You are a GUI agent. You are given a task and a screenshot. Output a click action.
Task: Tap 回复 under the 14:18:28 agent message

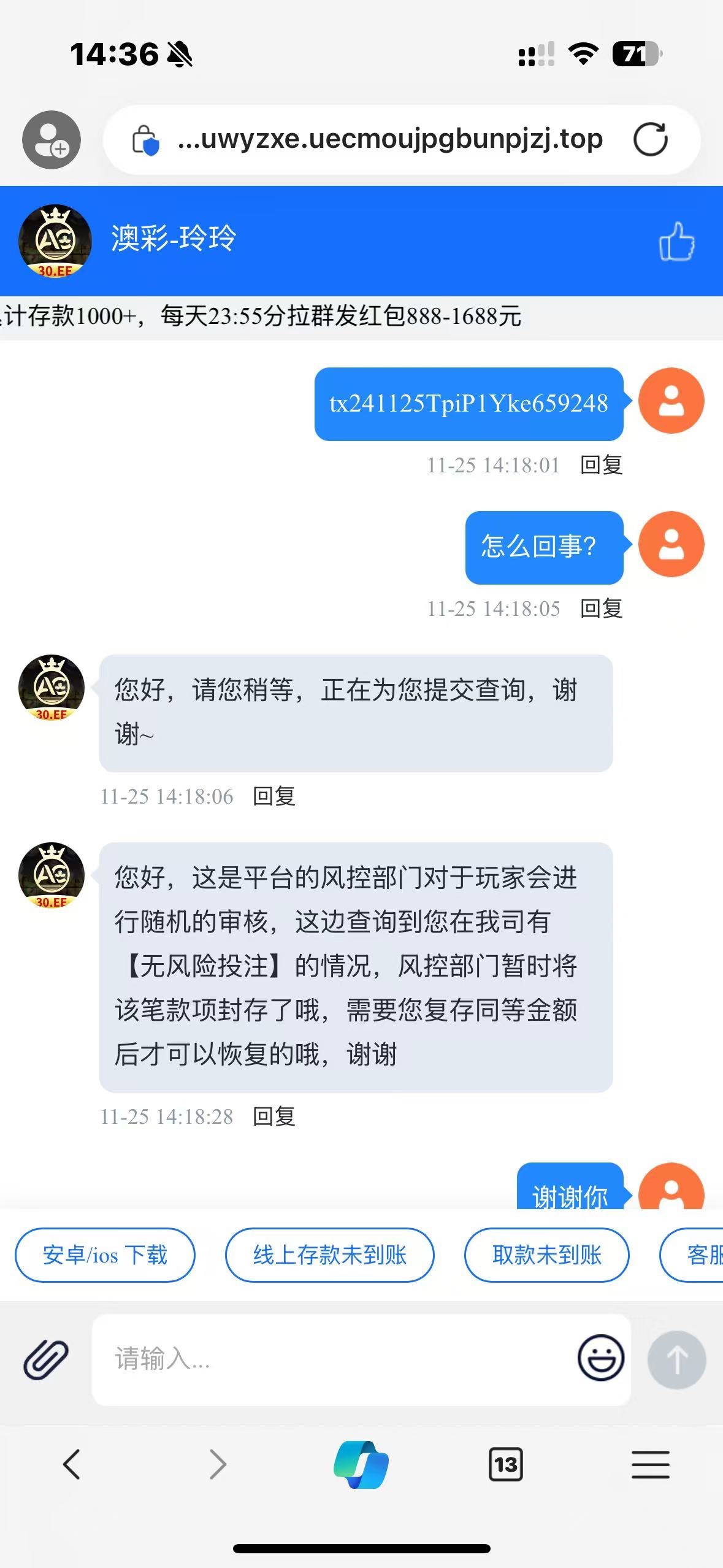click(274, 1116)
